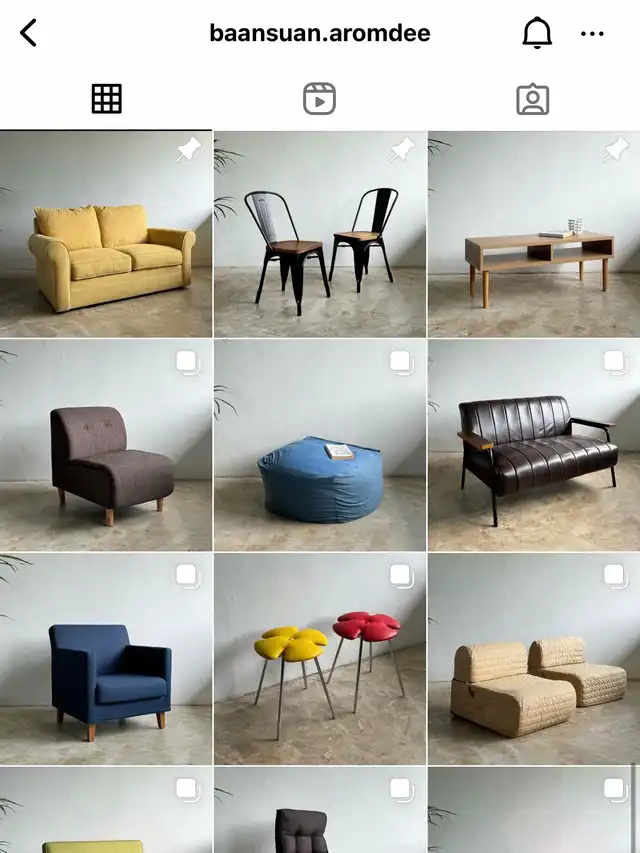Go back from baansuan.aromdee profile
Image resolution: width=640 pixels, height=853 pixels.
28,33
